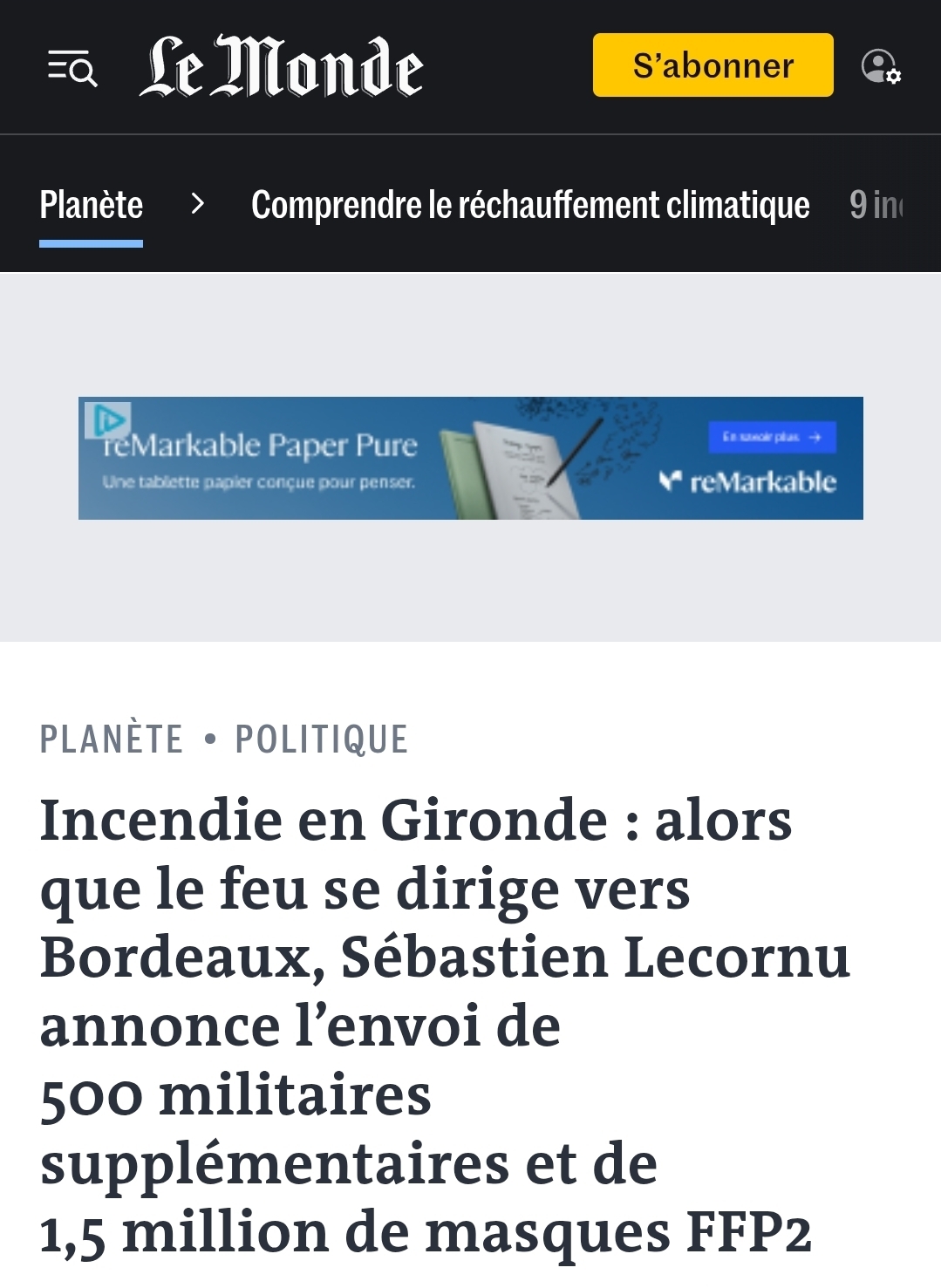Tap En savoir plus in the ad
Viewport: 941px width, 1288px height.
pos(772,437)
